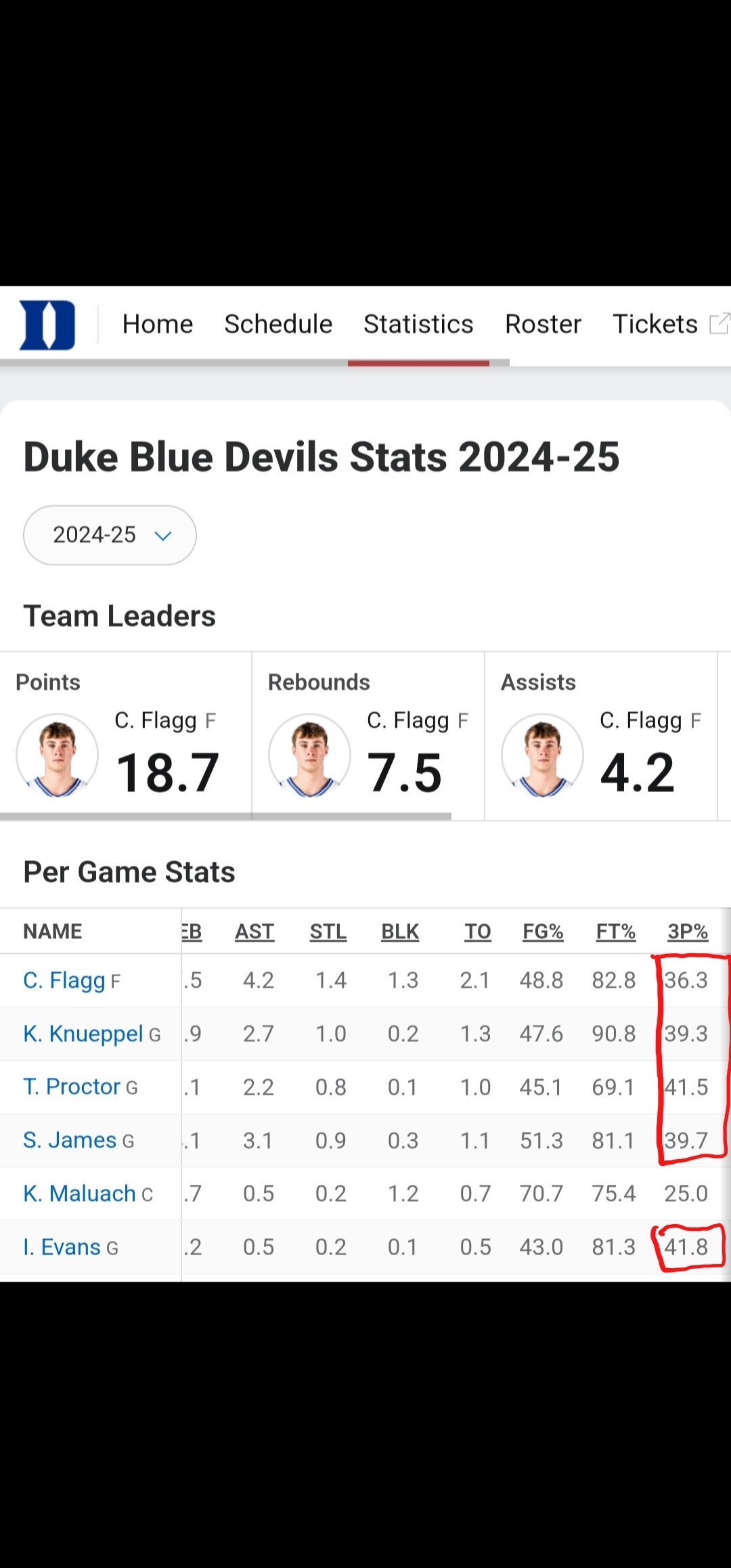
Task: Open C. Flagg under Points leaders
Action: 156,720
